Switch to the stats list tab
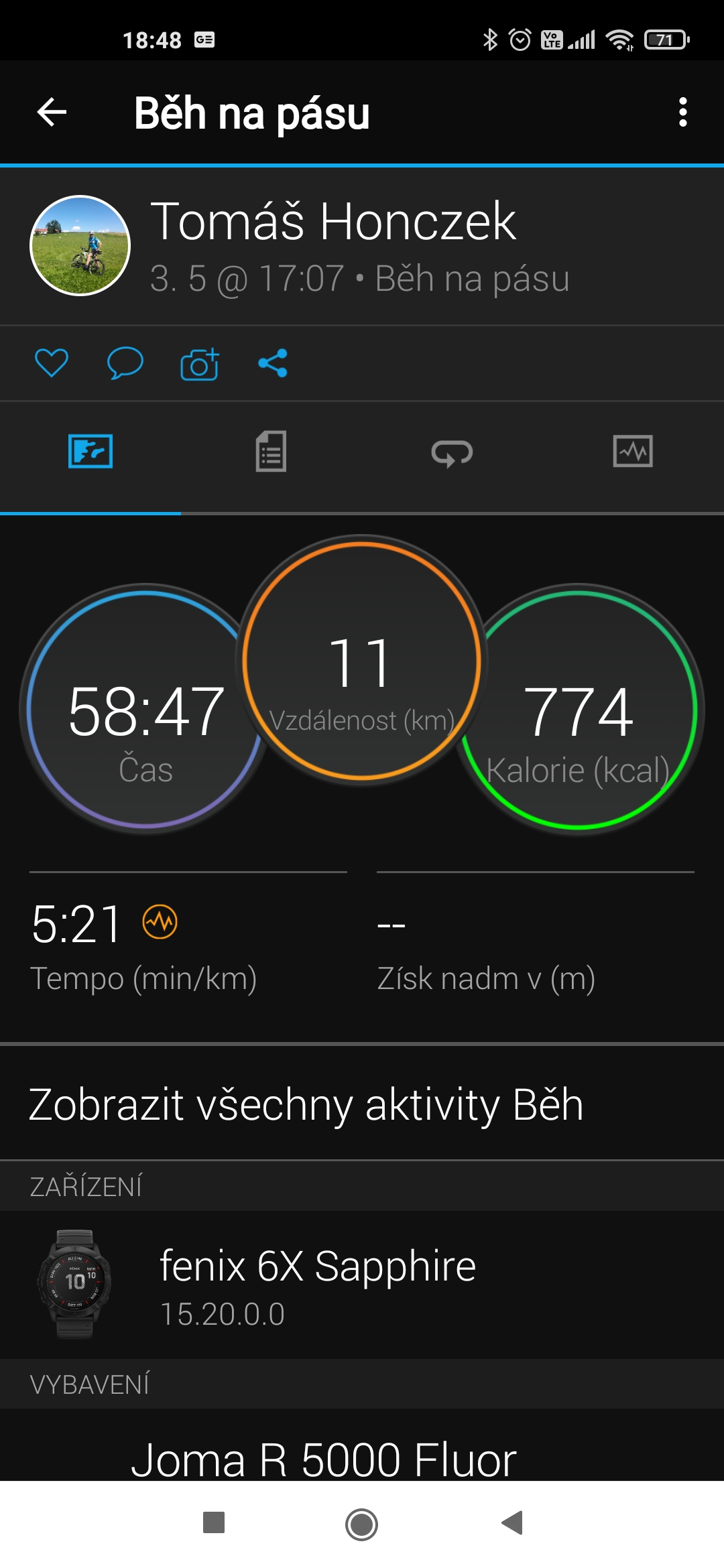This screenshot has width=724, height=1568. coord(271,451)
